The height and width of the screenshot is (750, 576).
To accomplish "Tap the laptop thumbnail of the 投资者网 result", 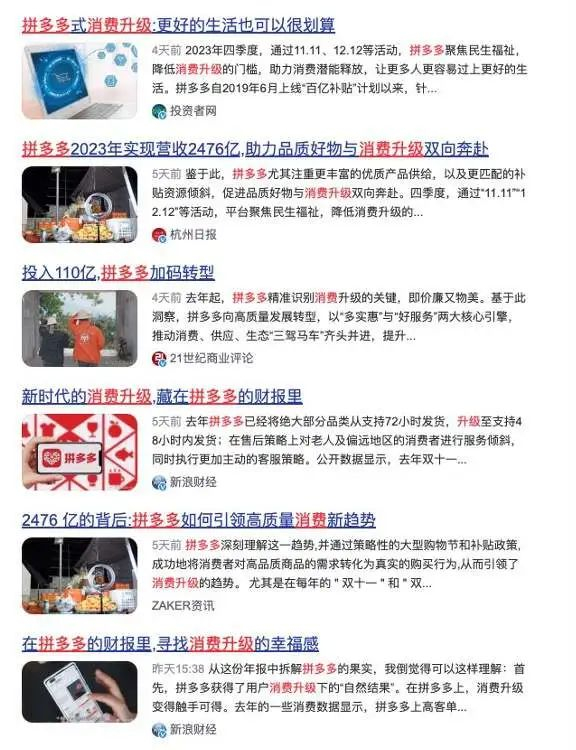I will tap(79, 81).
